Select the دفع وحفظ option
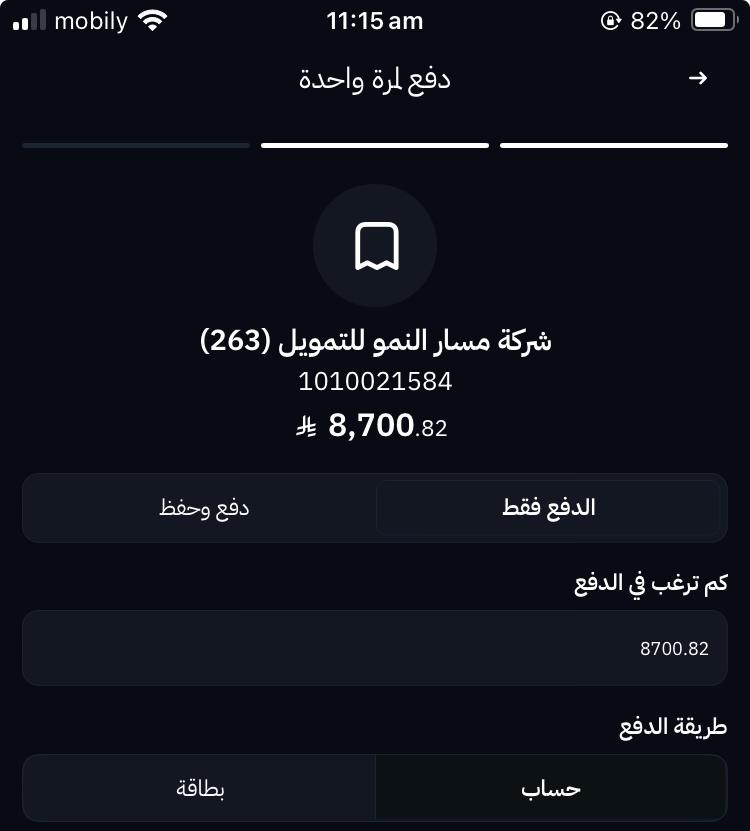The height and width of the screenshot is (831, 750). (x=204, y=507)
